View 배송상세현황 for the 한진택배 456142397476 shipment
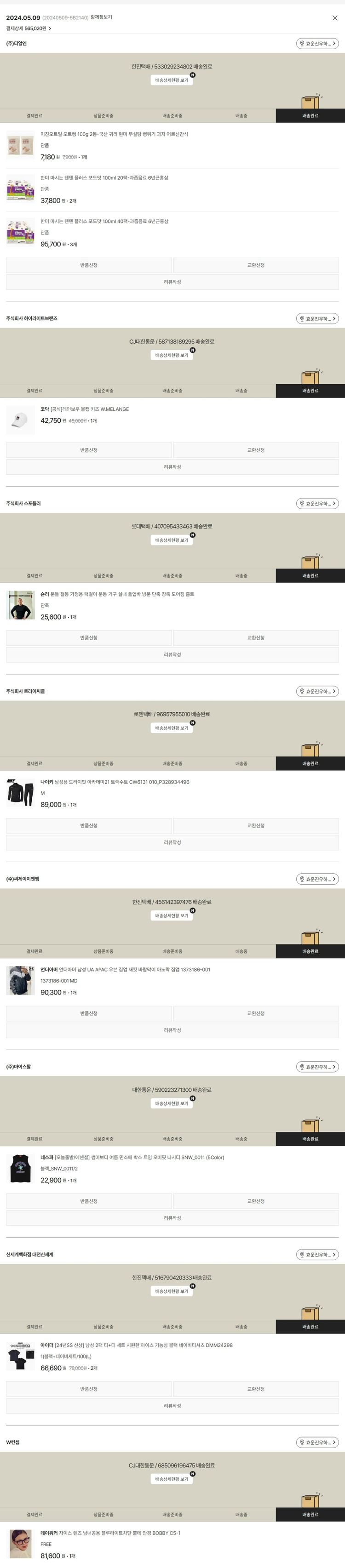345x1568 pixels. coord(171,916)
